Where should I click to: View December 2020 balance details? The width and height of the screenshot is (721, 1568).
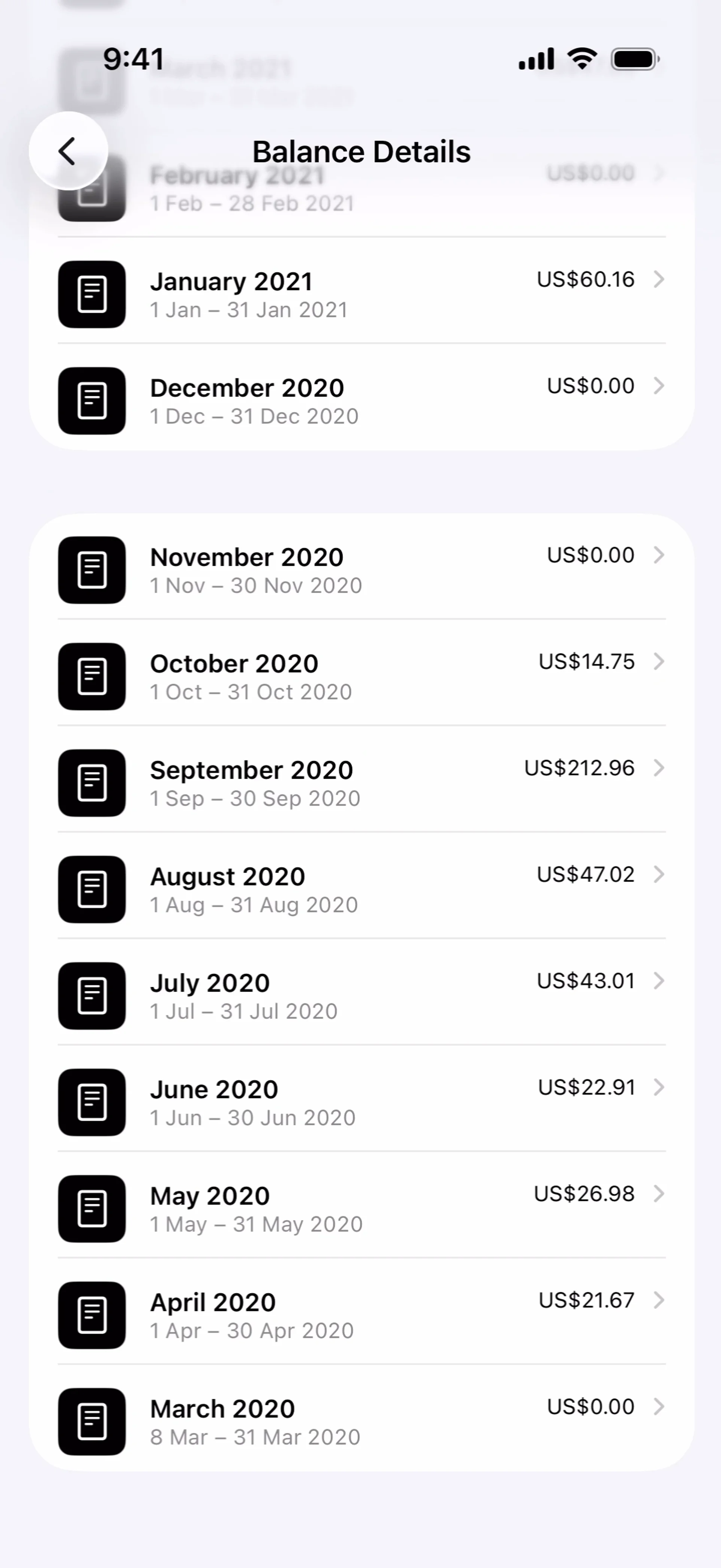(361, 401)
